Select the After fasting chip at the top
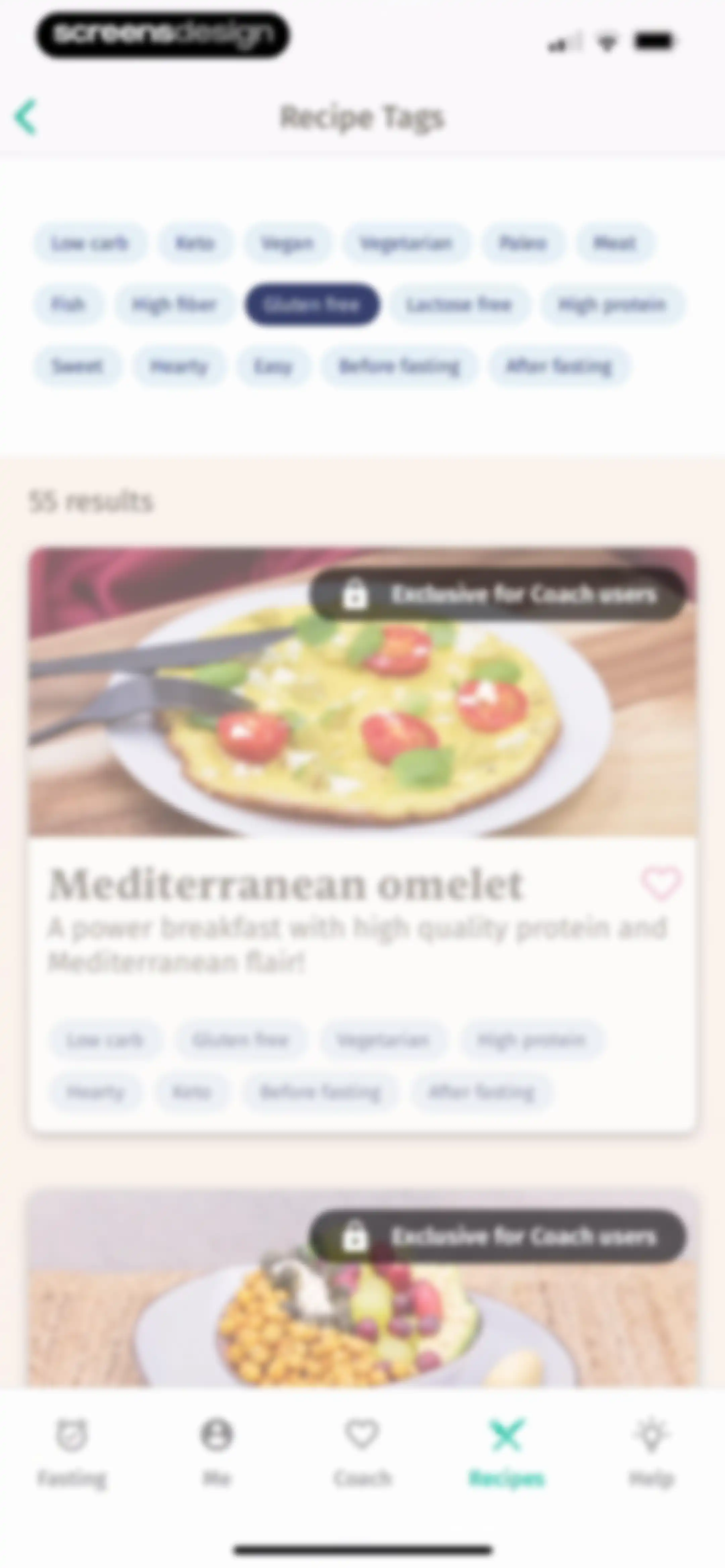Screen dimensions: 725x1568 (x=559, y=366)
